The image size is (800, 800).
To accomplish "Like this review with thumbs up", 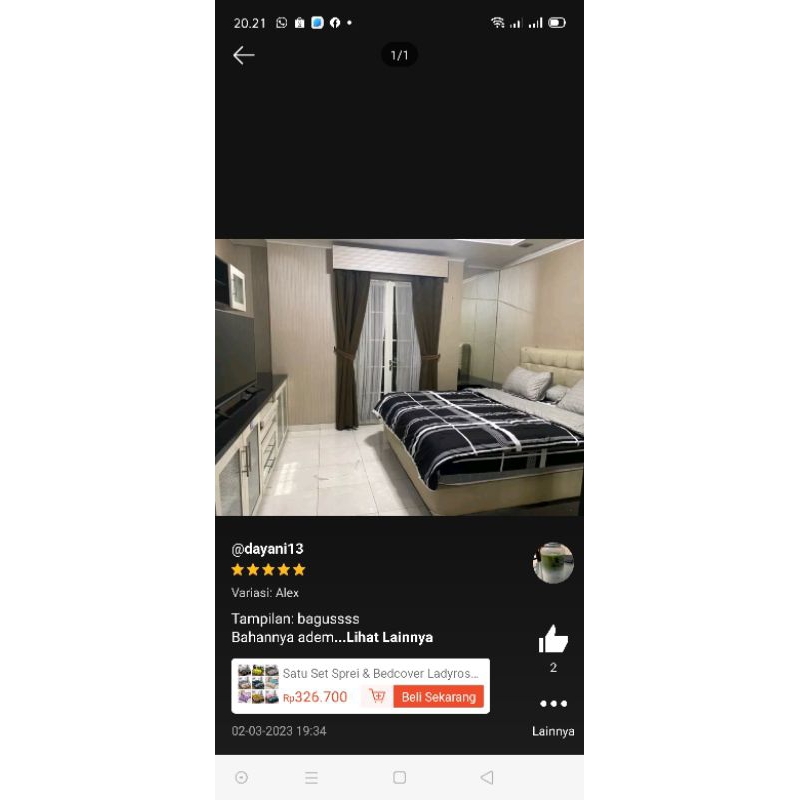I will point(553,639).
